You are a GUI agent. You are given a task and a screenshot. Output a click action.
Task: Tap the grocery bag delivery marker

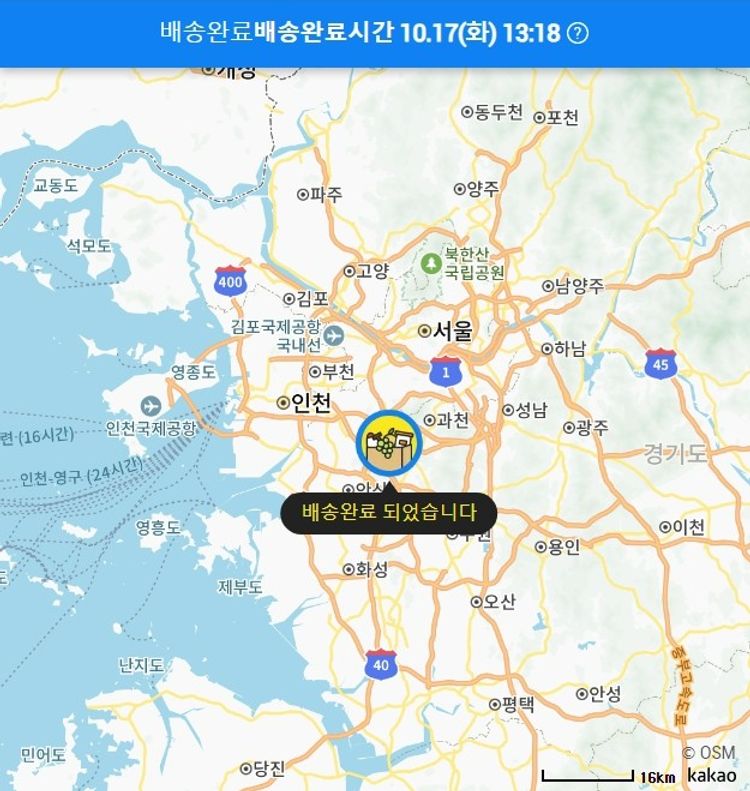[x=389, y=443]
